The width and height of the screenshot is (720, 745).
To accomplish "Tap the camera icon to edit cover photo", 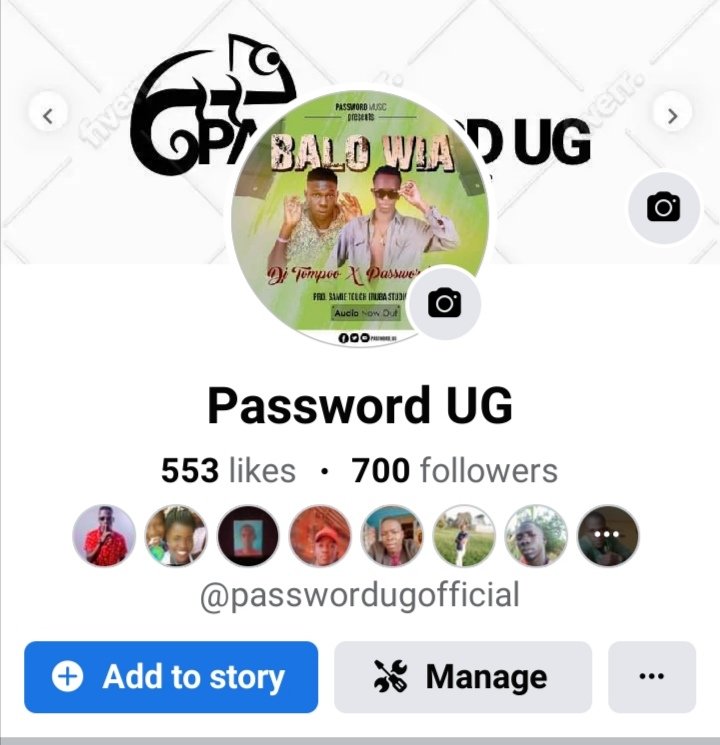I will click(x=663, y=207).
